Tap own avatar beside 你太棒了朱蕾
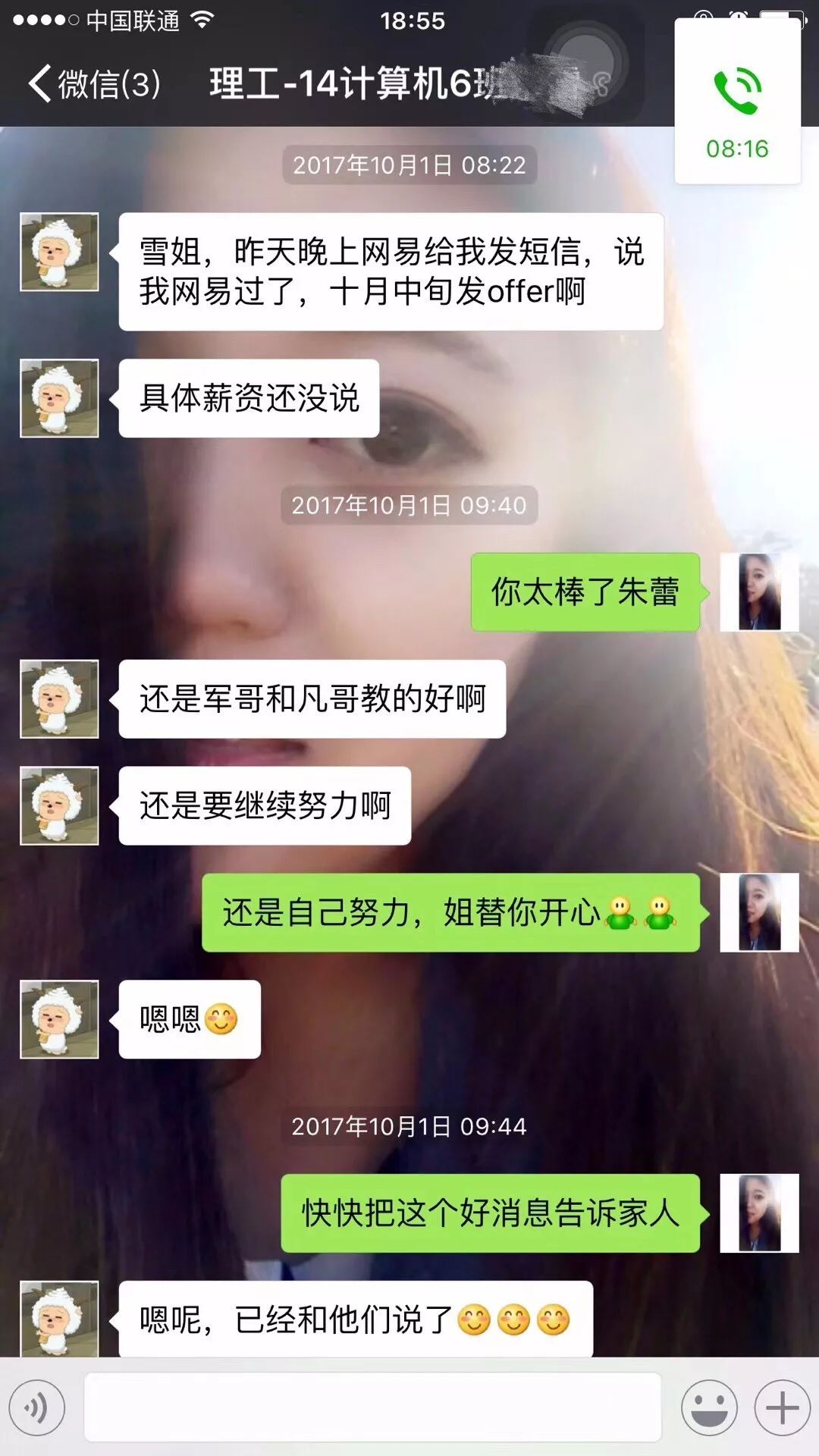Viewport: 819px width, 1456px height. [x=759, y=592]
